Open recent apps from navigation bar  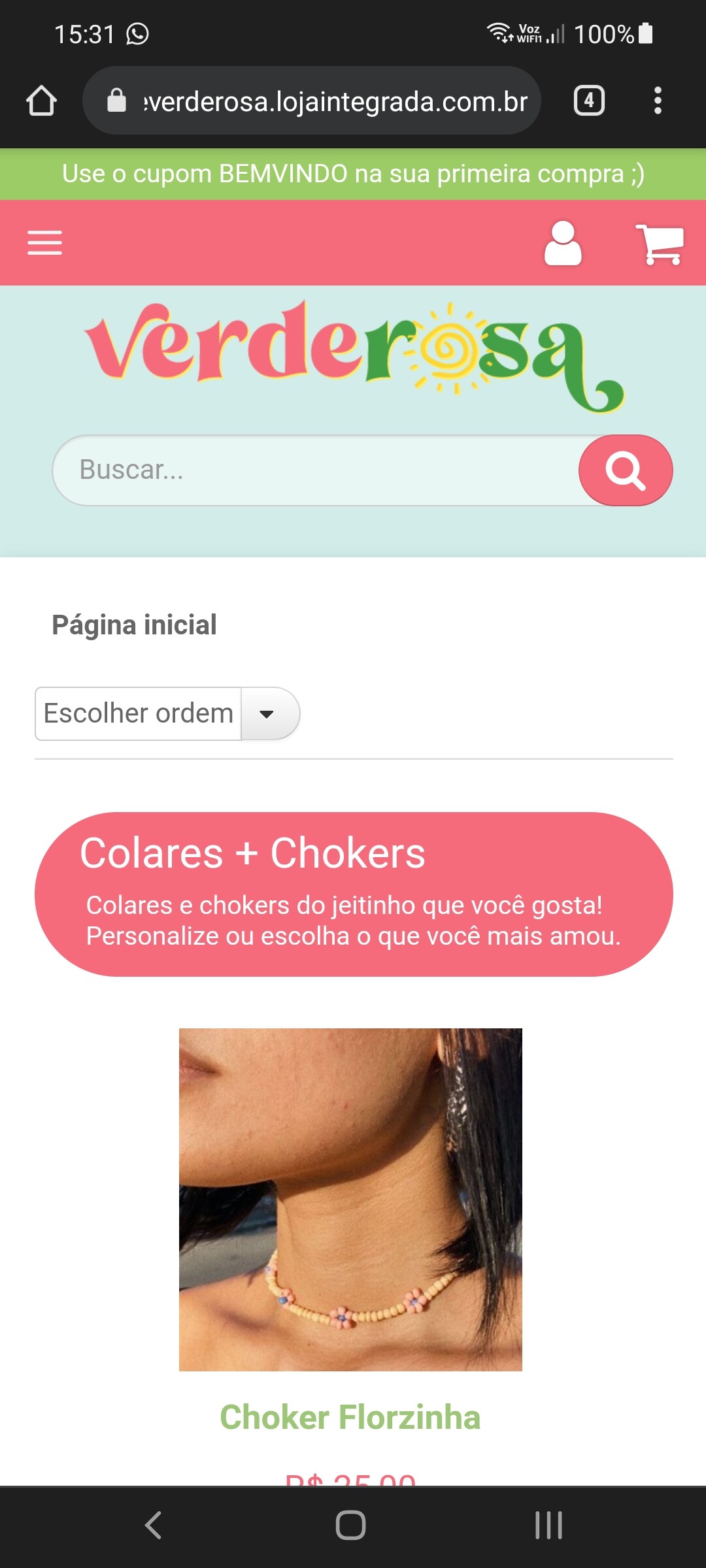click(548, 1526)
